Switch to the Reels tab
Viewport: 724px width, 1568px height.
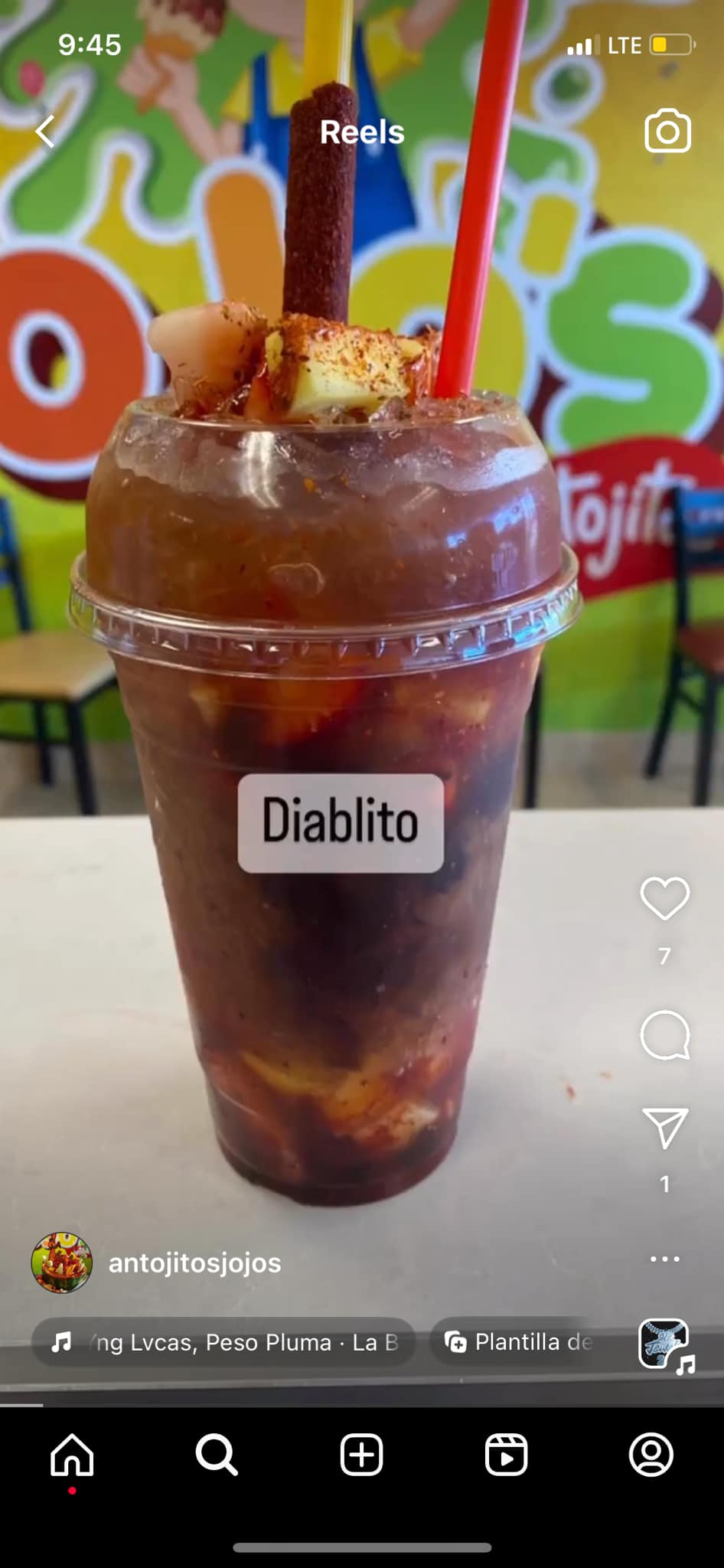click(x=506, y=1454)
